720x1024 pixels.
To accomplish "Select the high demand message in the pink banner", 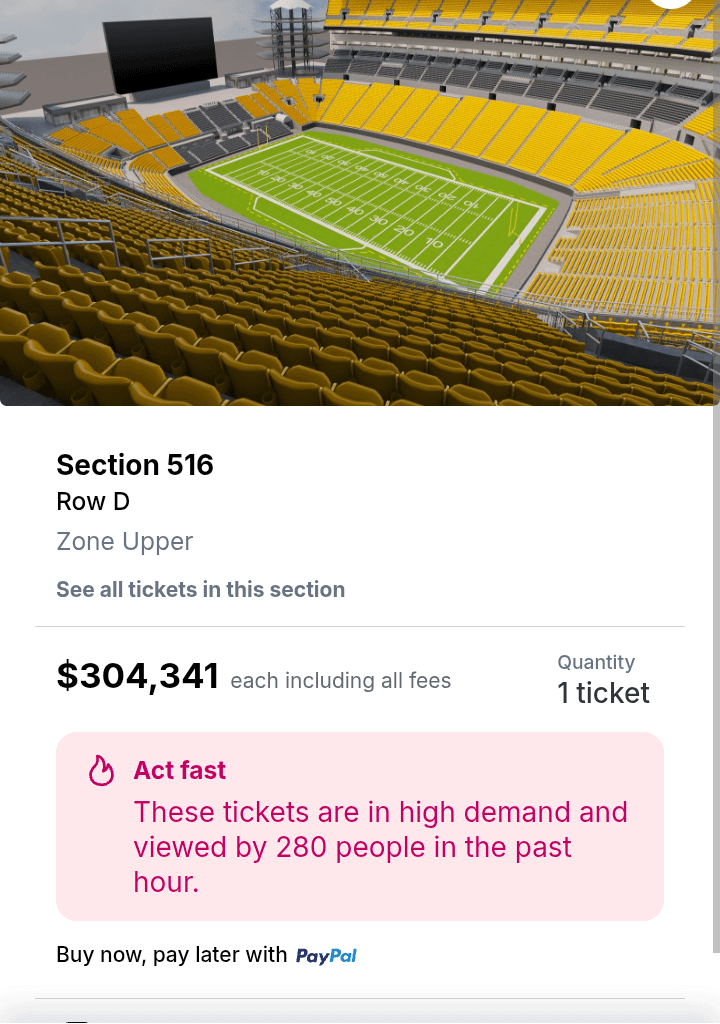I will (379, 846).
